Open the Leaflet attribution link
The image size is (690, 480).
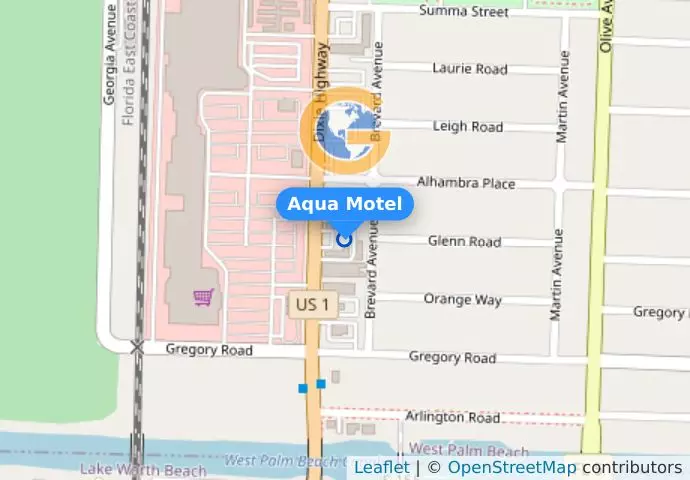pyautogui.click(x=381, y=467)
